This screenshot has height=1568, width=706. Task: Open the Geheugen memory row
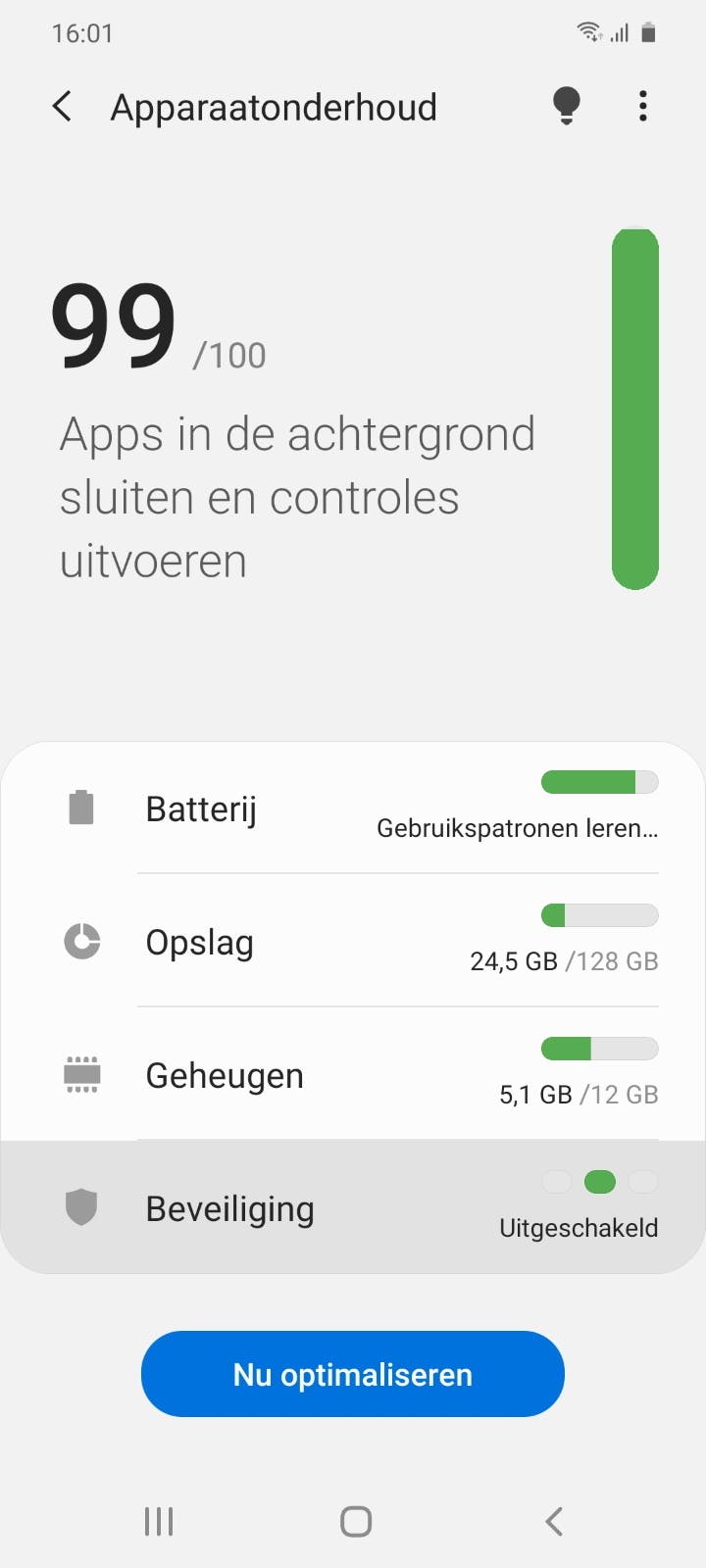click(x=353, y=1075)
